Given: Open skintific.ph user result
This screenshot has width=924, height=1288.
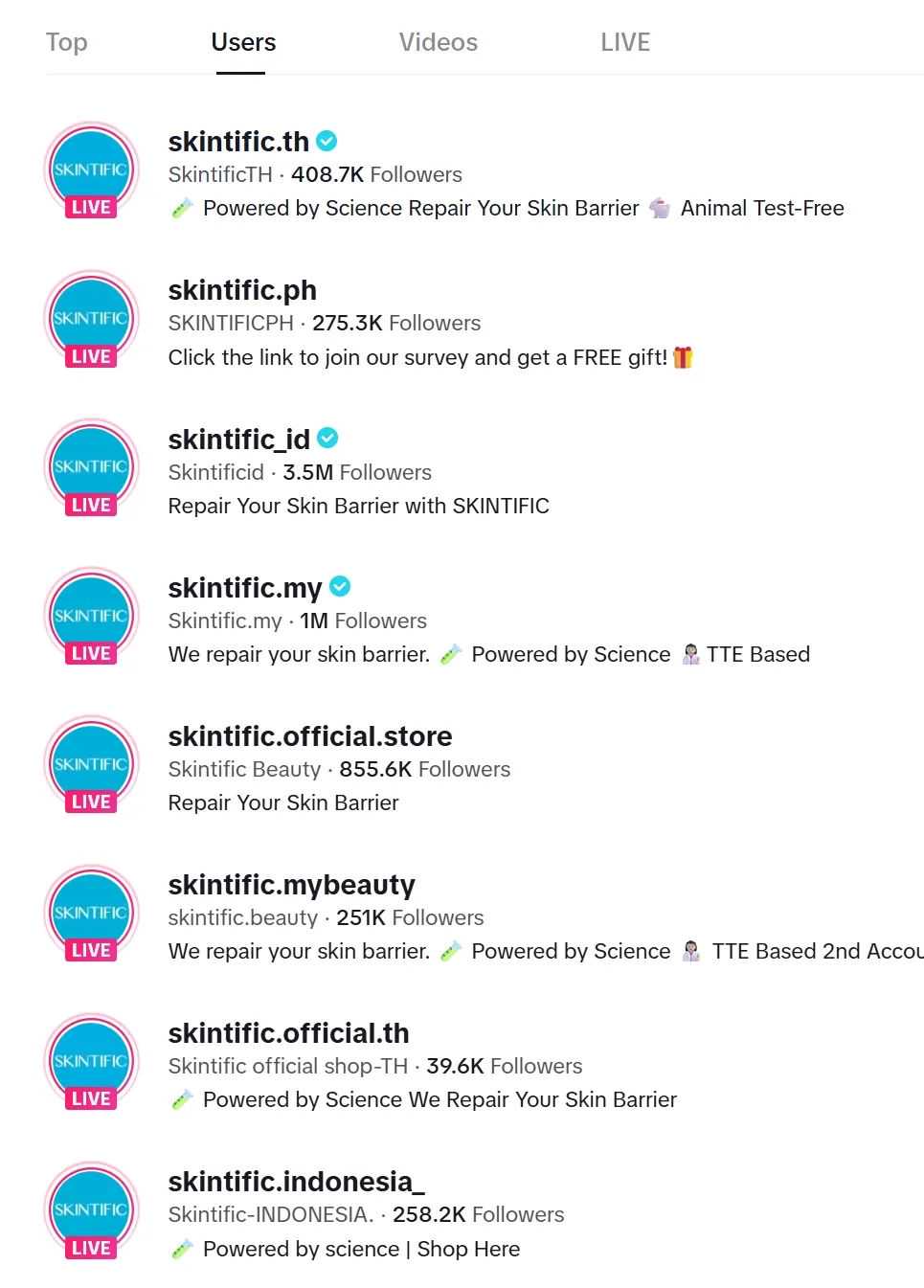Looking at the screenshot, I should click(x=242, y=290).
